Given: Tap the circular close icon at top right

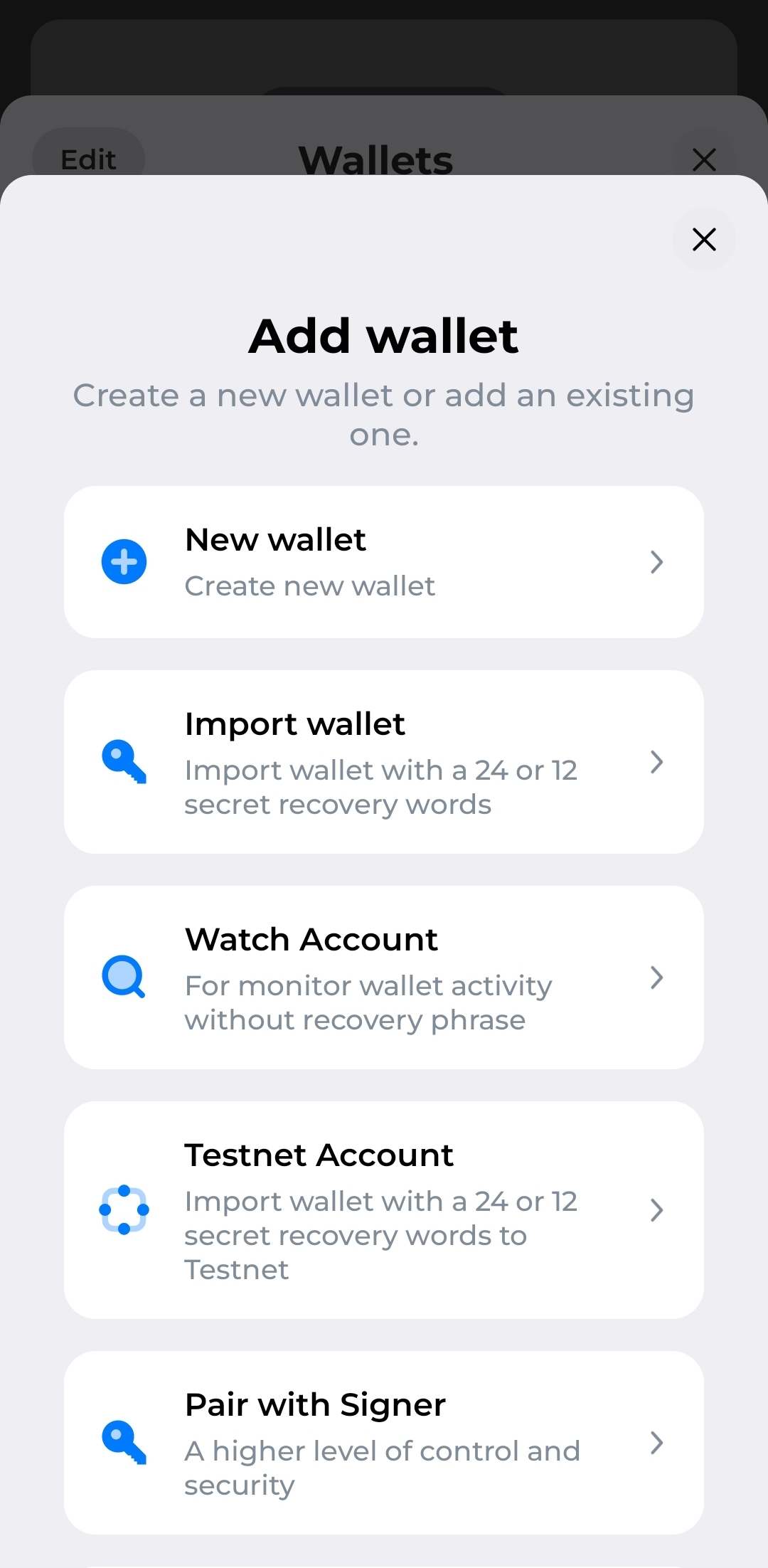Looking at the screenshot, I should tap(703, 239).
